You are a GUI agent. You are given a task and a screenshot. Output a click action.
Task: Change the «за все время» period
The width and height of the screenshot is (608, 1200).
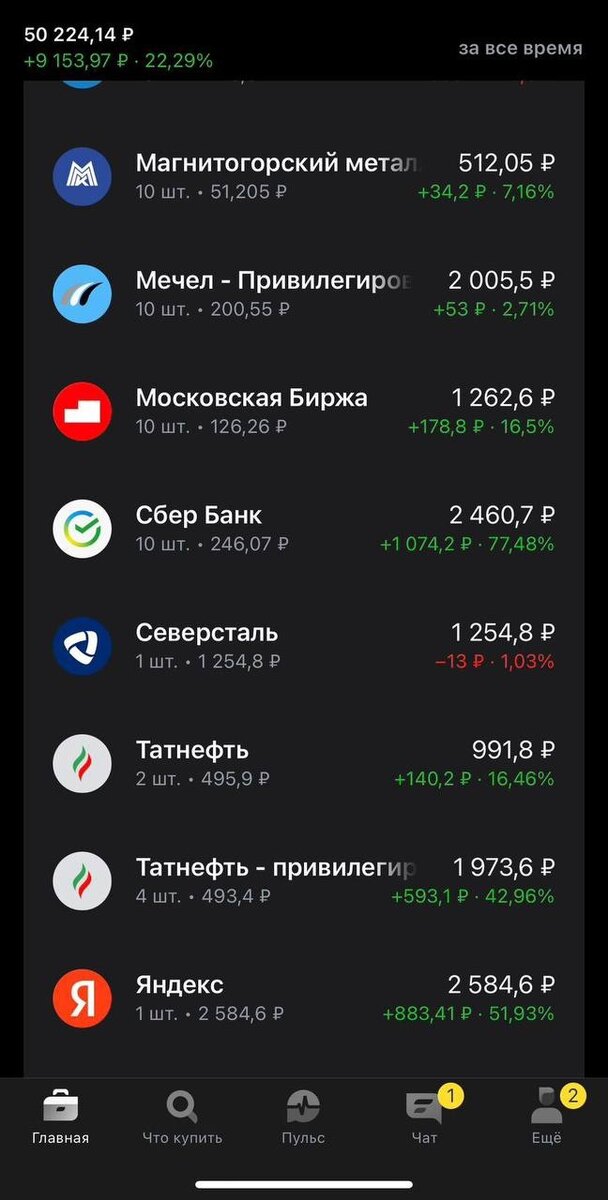click(520, 48)
